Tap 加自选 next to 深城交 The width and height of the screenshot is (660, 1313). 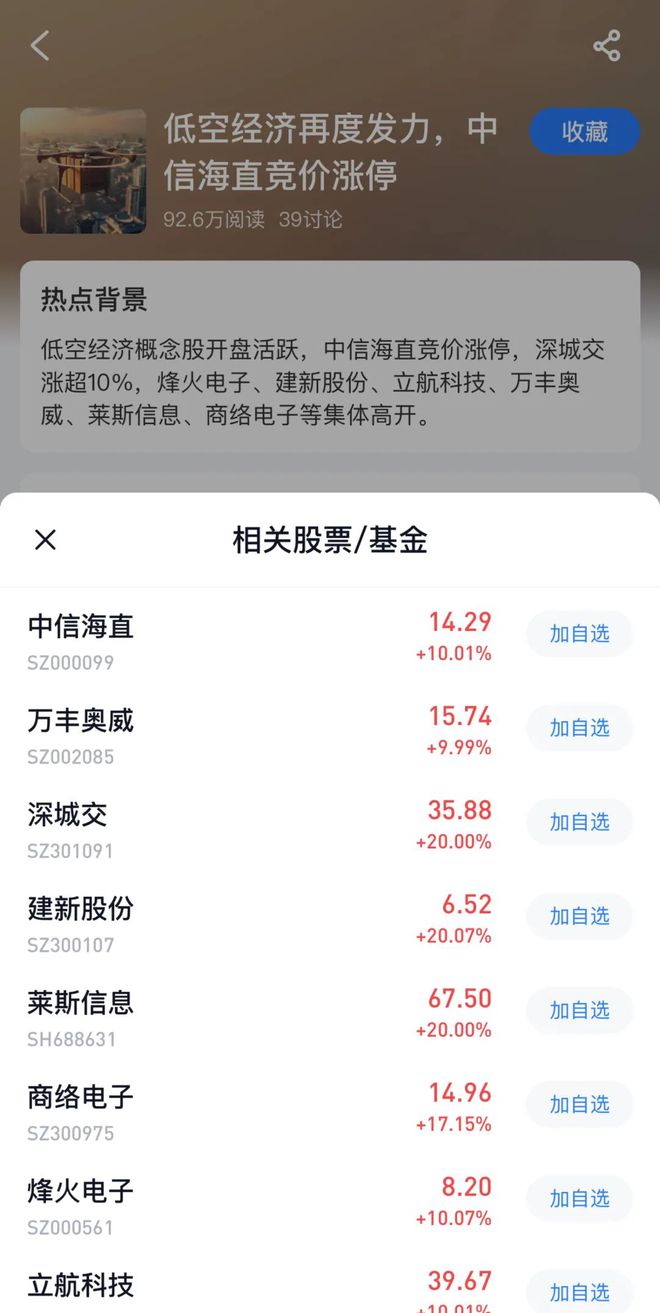579,822
